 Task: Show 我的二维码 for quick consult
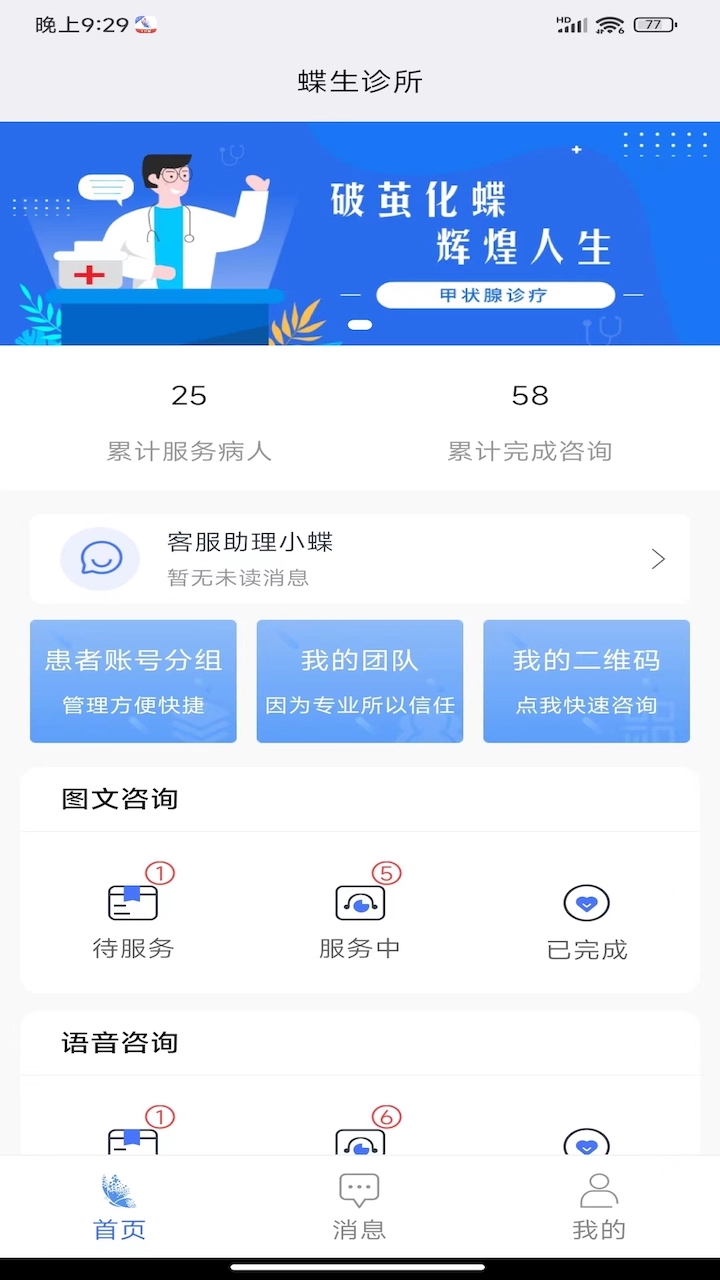tap(586, 681)
